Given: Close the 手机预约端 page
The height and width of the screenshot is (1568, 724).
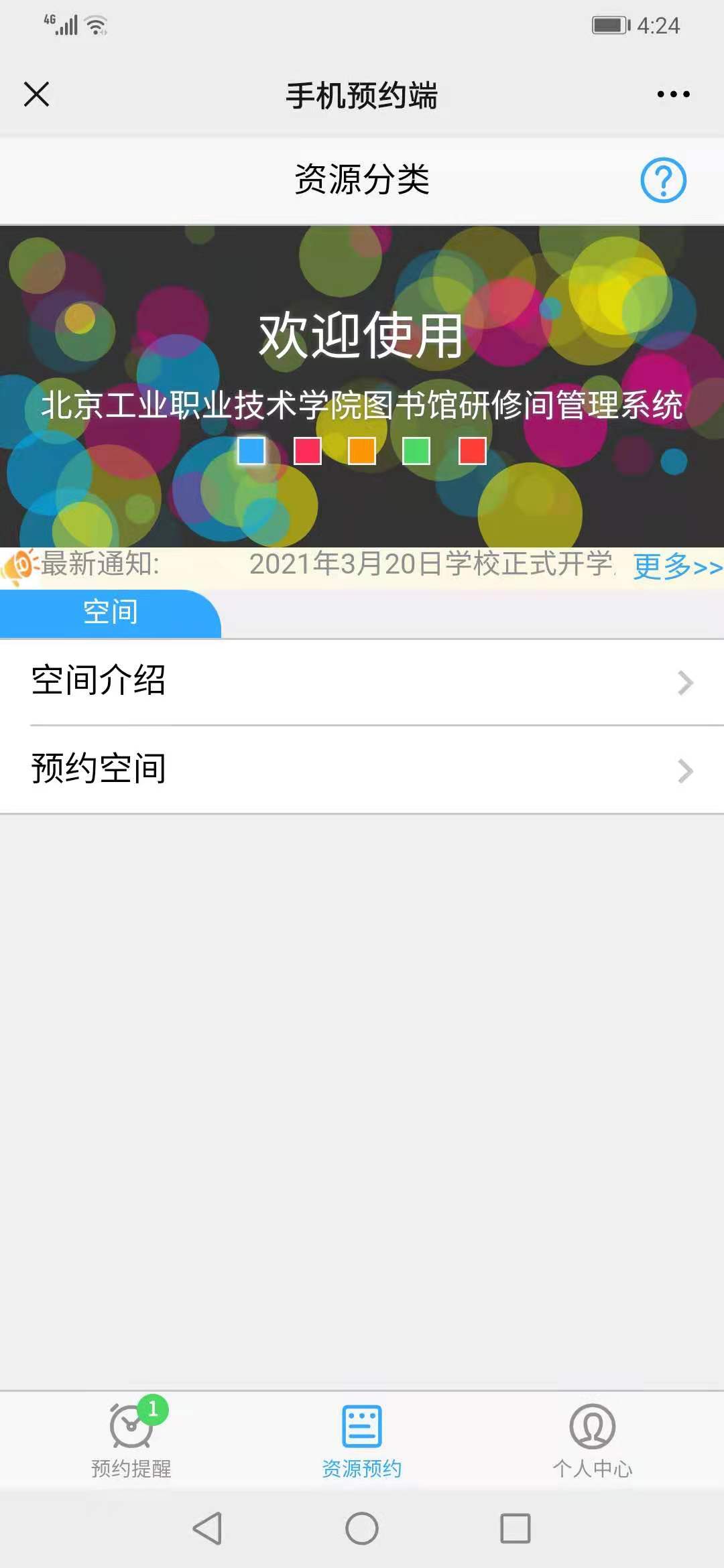Looking at the screenshot, I should (x=36, y=94).
